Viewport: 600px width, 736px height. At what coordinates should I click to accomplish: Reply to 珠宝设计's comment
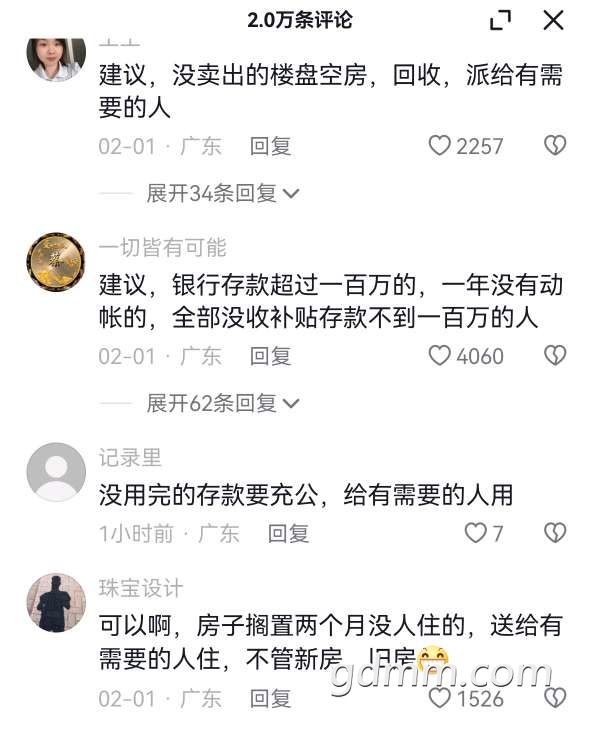[270, 698]
